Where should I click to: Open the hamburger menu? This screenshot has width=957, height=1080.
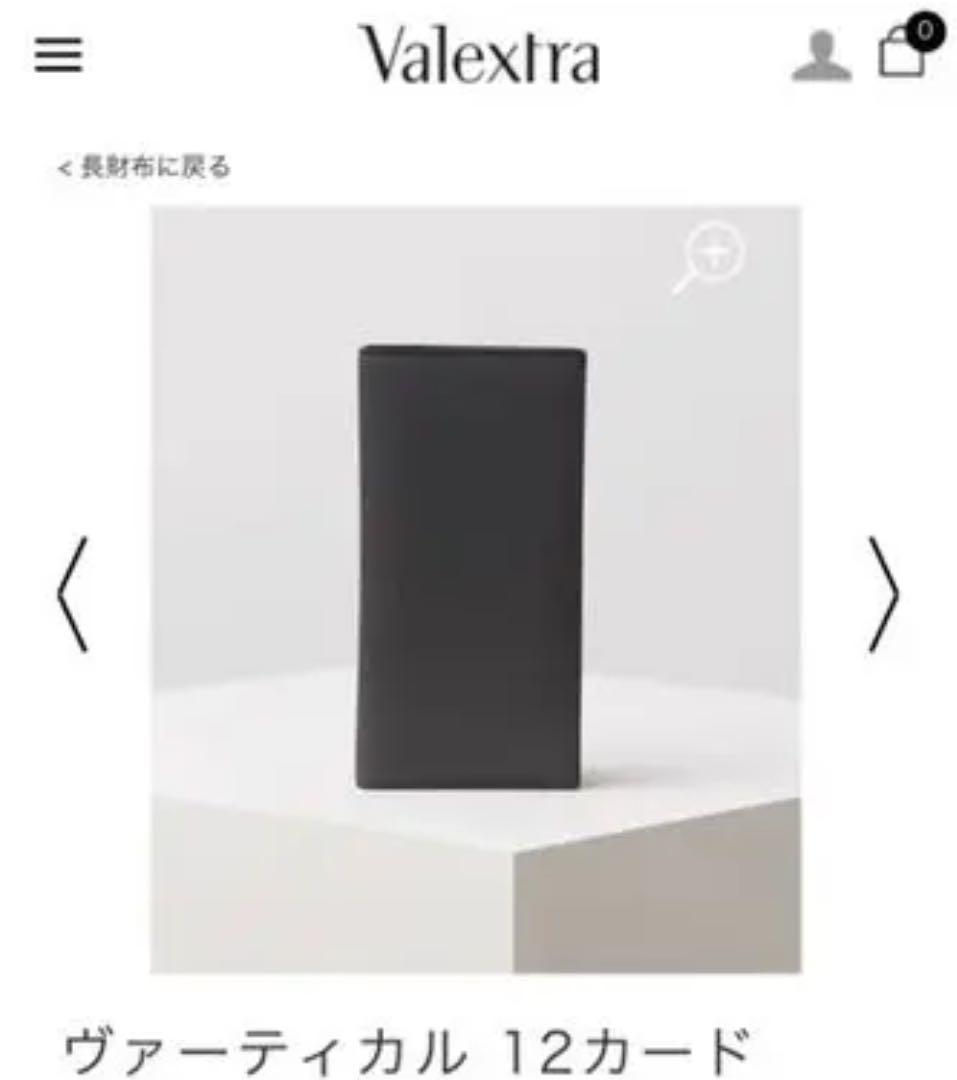(59, 56)
